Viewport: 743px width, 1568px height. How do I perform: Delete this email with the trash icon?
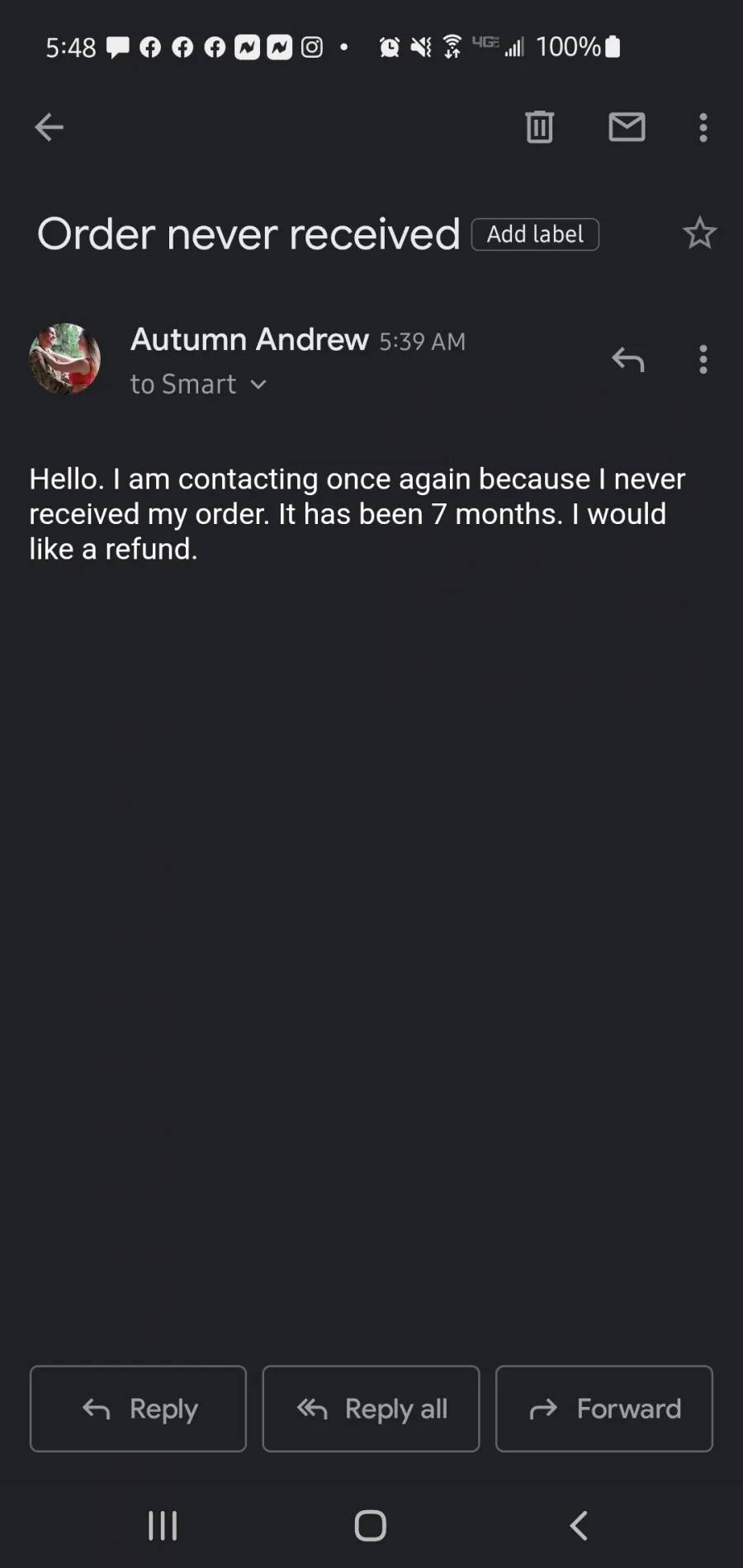pos(539,127)
